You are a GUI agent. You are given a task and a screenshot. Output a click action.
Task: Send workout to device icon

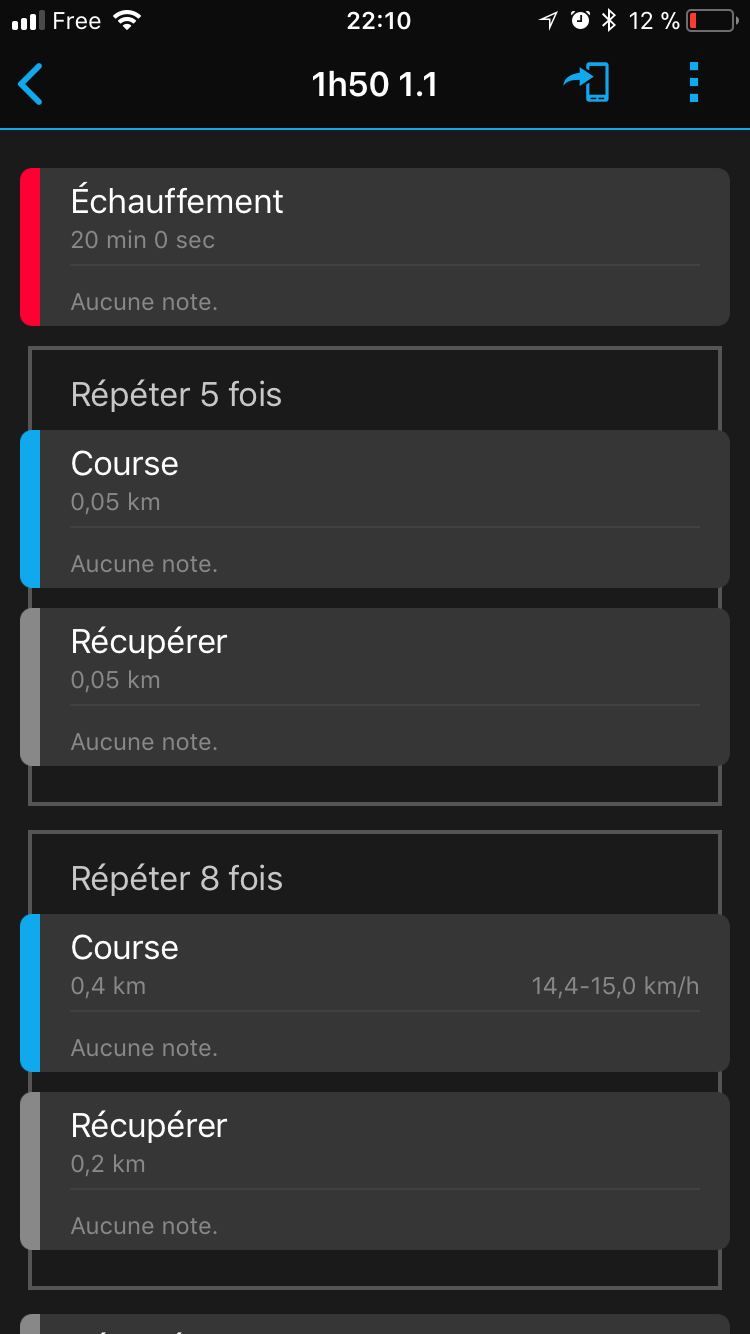[587, 83]
